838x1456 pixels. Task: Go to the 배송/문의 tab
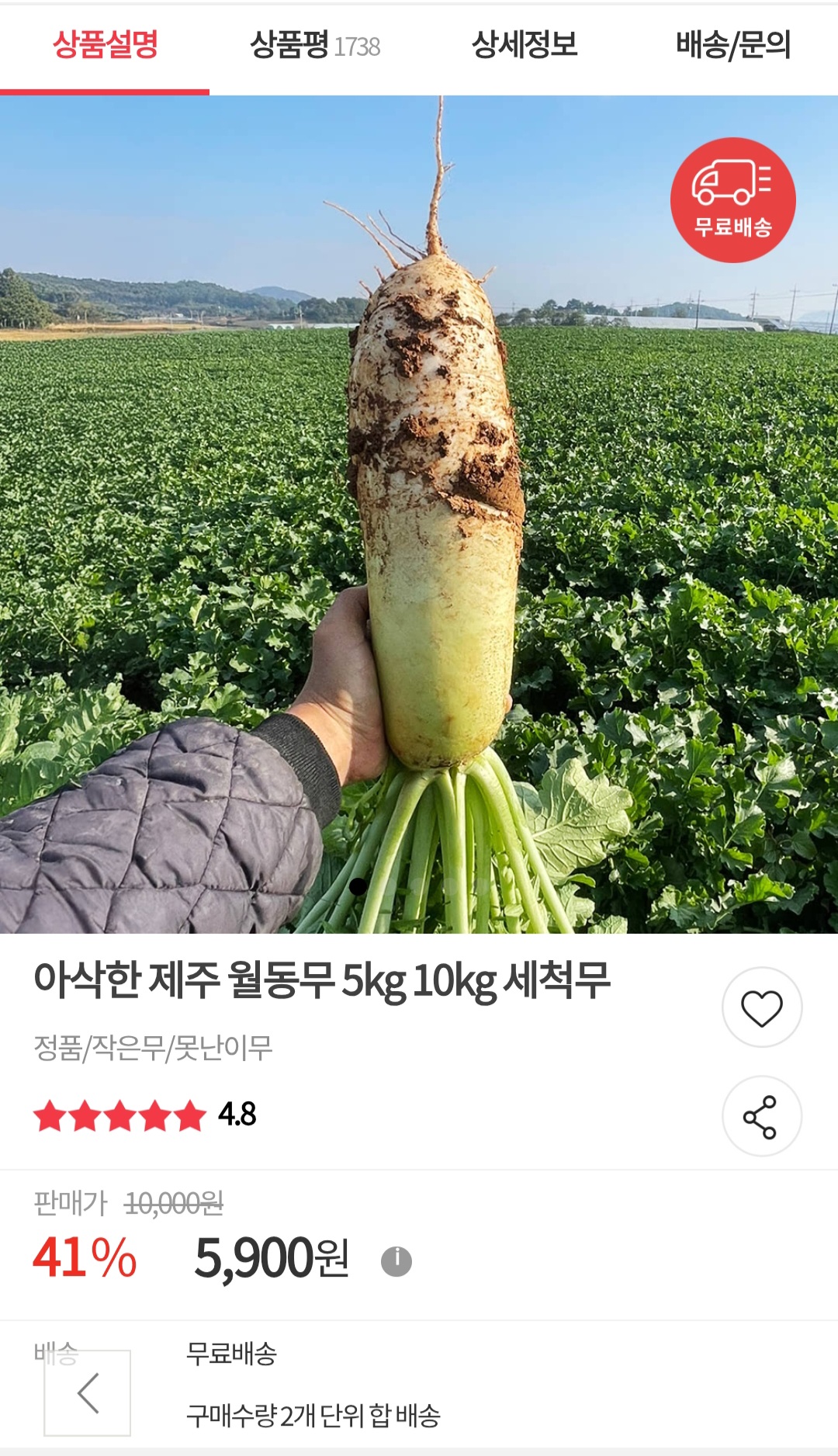[x=732, y=45]
